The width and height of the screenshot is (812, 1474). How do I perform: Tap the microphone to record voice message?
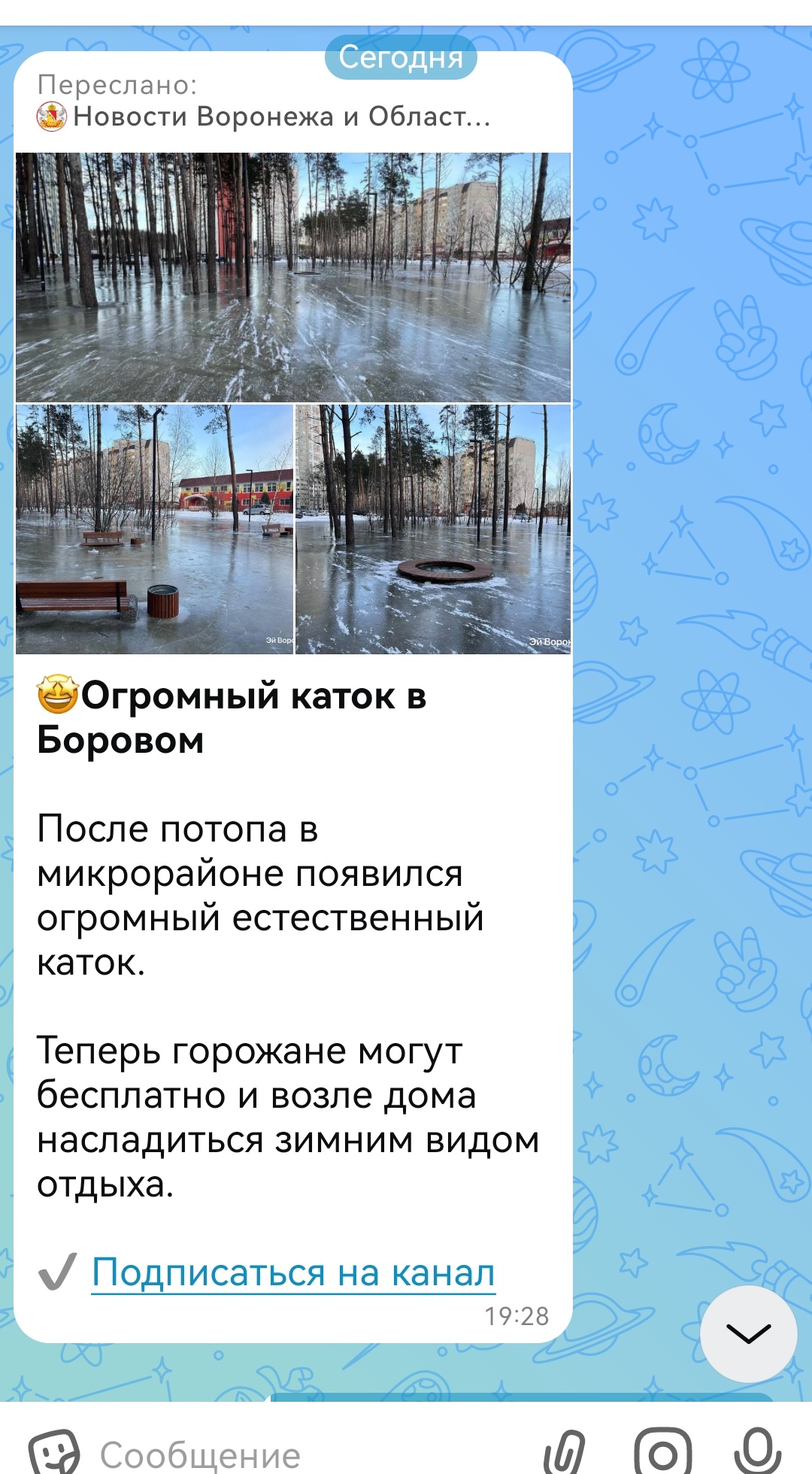click(757, 1452)
